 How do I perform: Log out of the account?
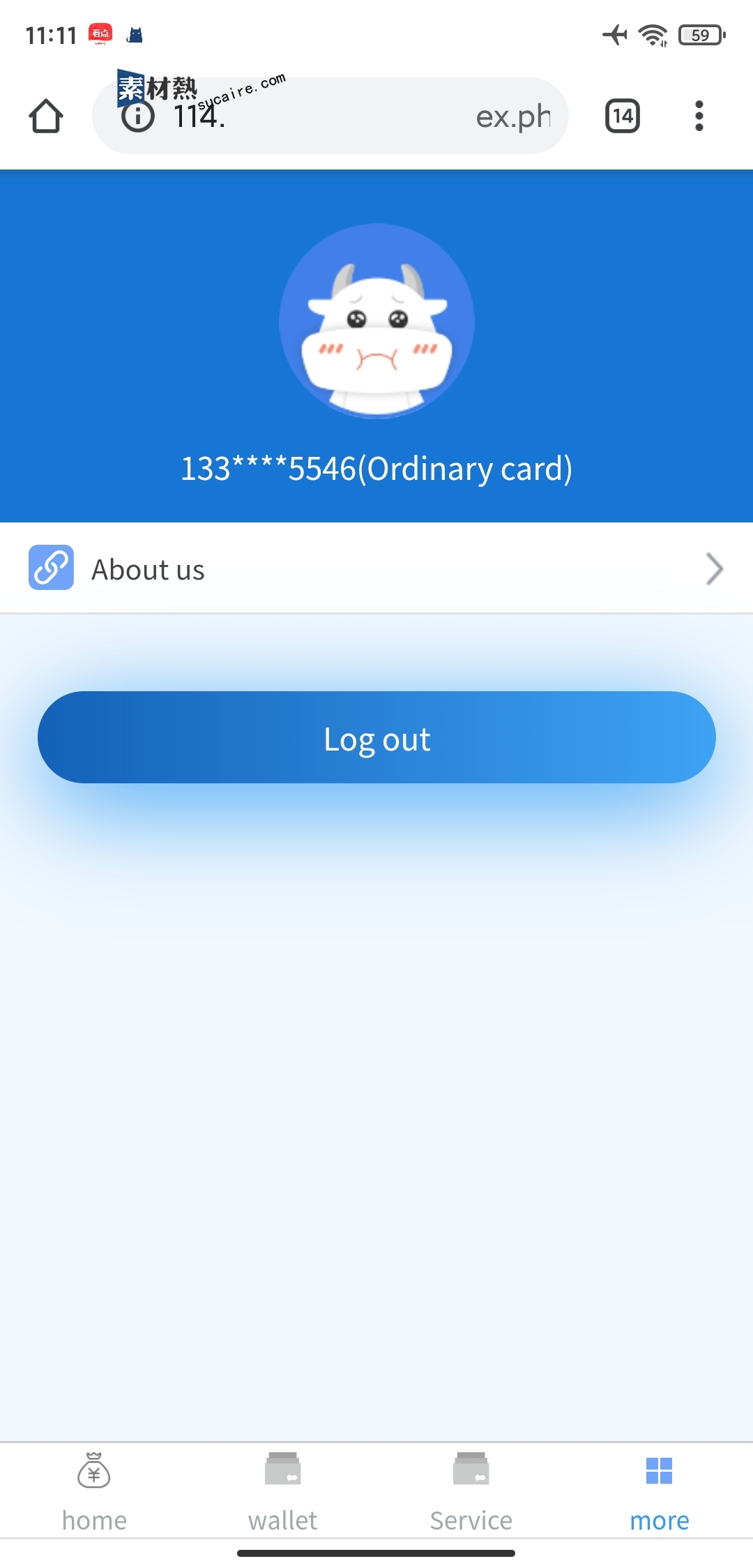click(x=376, y=737)
